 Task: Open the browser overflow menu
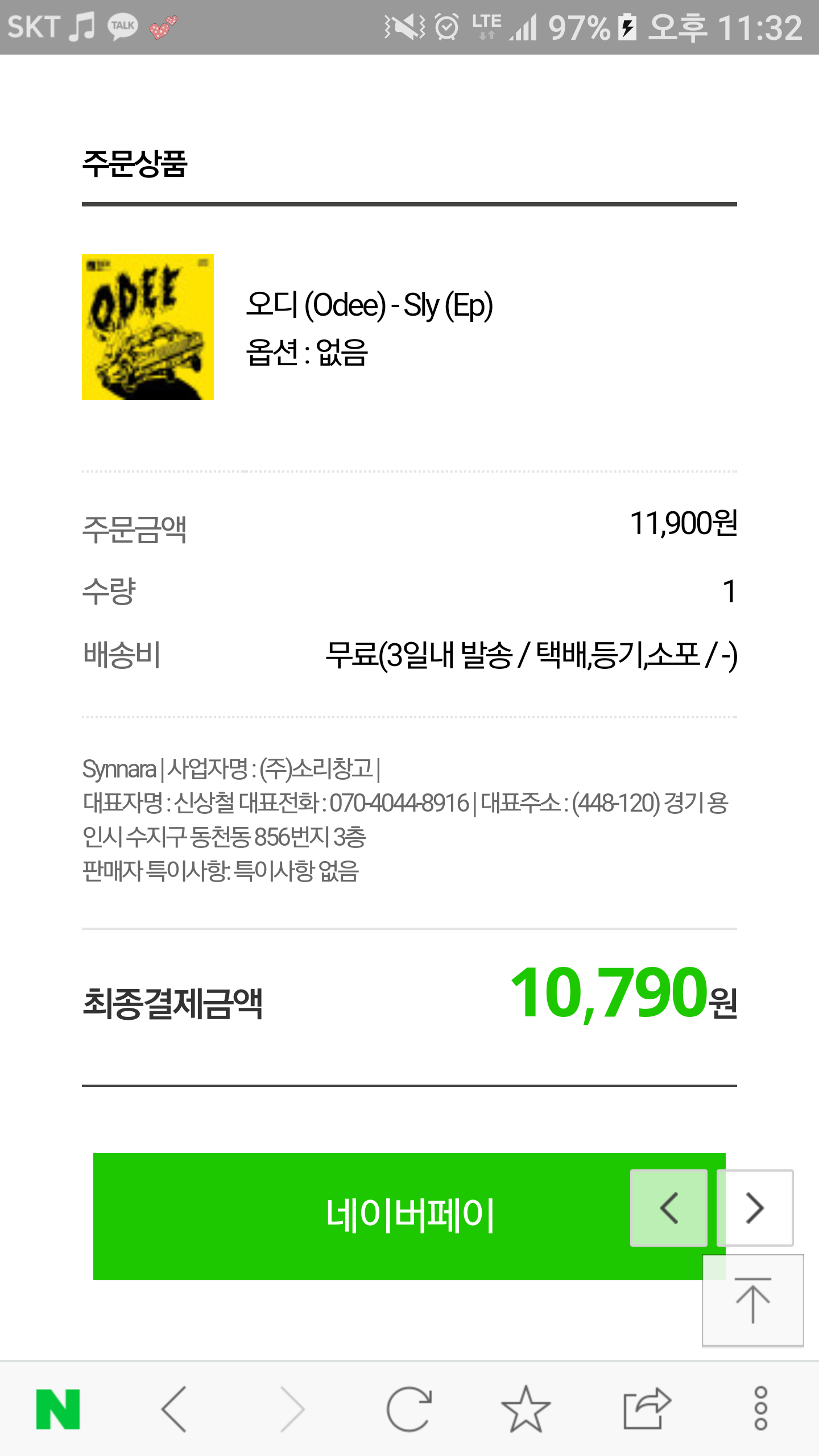click(x=761, y=1409)
